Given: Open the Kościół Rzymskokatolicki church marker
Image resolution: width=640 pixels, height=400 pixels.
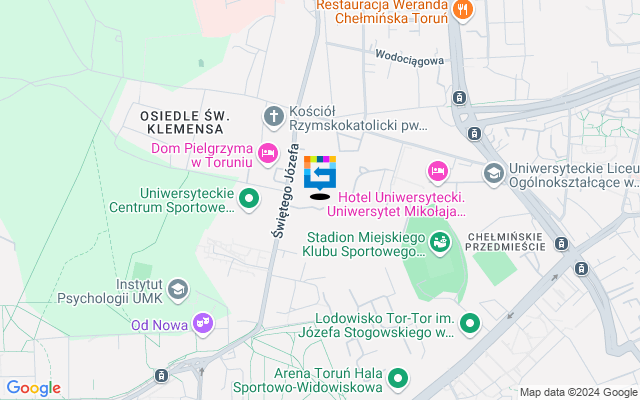Looking at the screenshot, I should coord(273,116).
